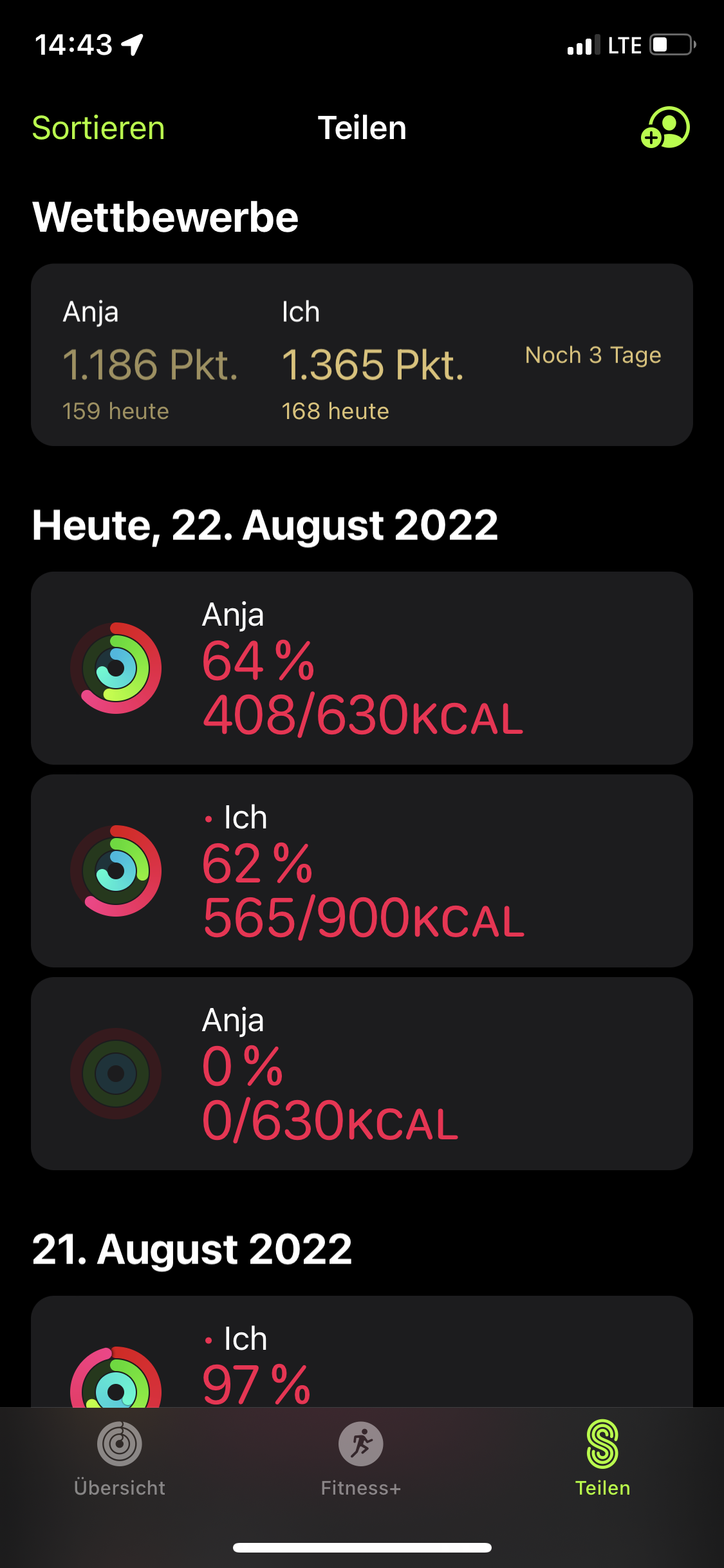Open Anja's 64 % activity card
724x1568 pixels.
[x=362, y=668]
